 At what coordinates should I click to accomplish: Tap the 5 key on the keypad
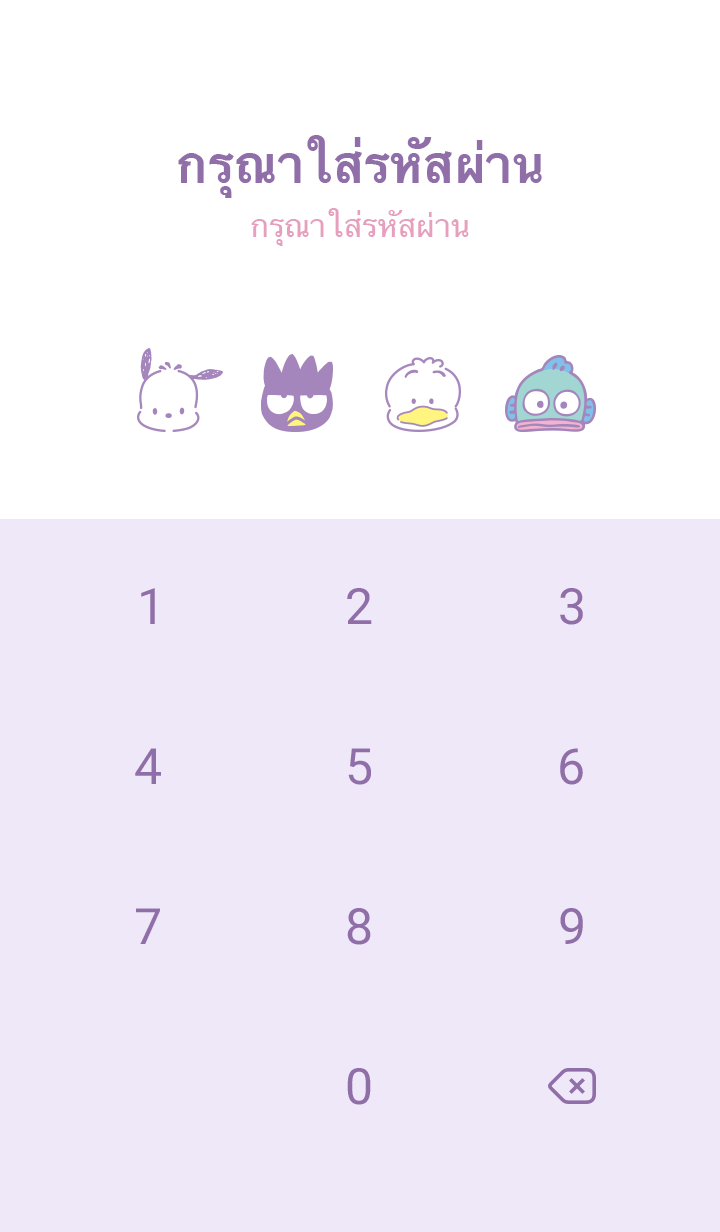point(359,767)
